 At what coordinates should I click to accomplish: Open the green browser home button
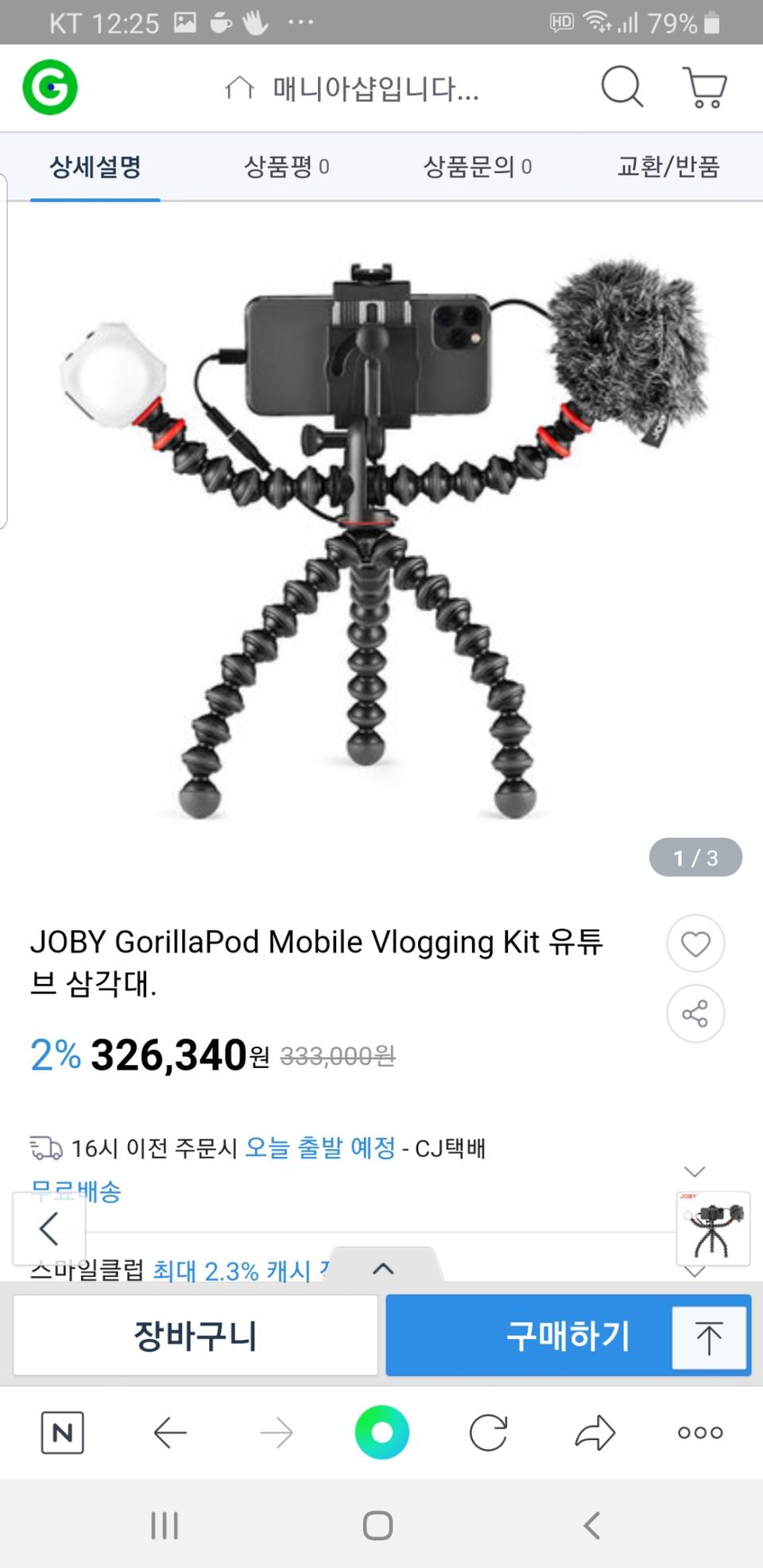pyautogui.click(x=381, y=1433)
